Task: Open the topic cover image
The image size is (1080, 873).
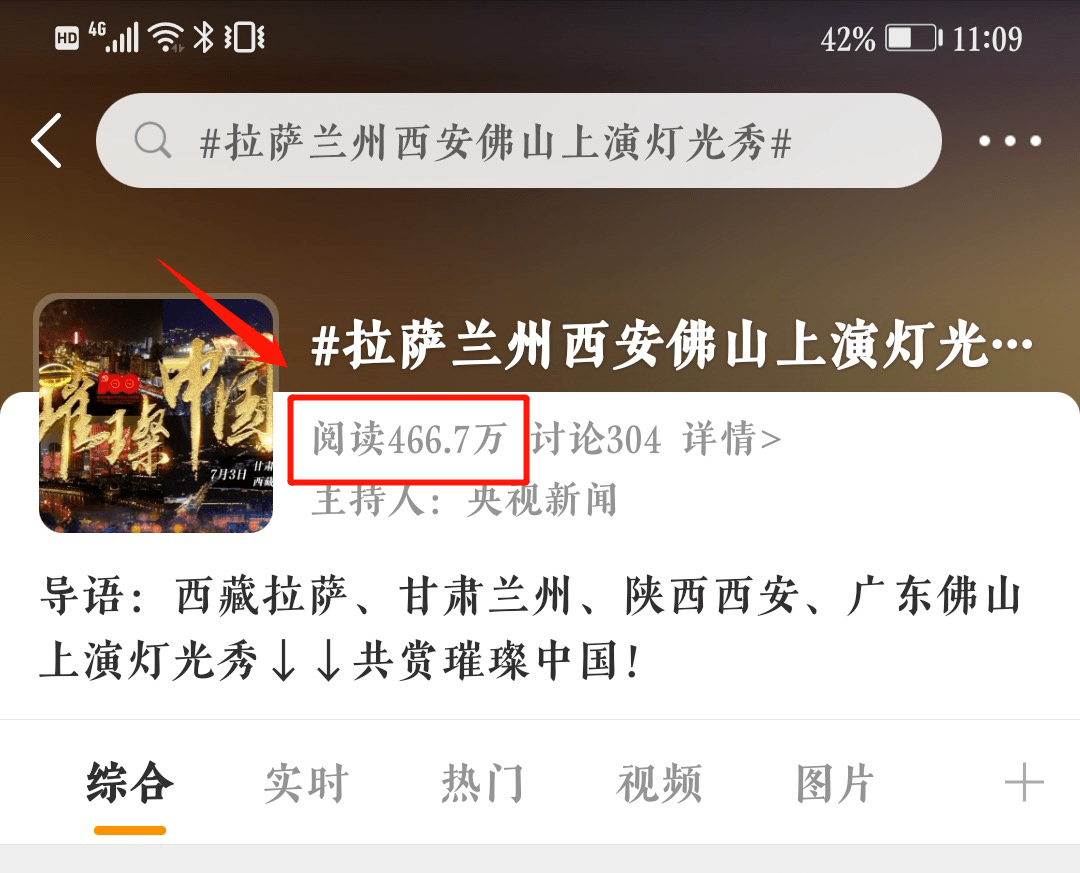Action: [156, 414]
